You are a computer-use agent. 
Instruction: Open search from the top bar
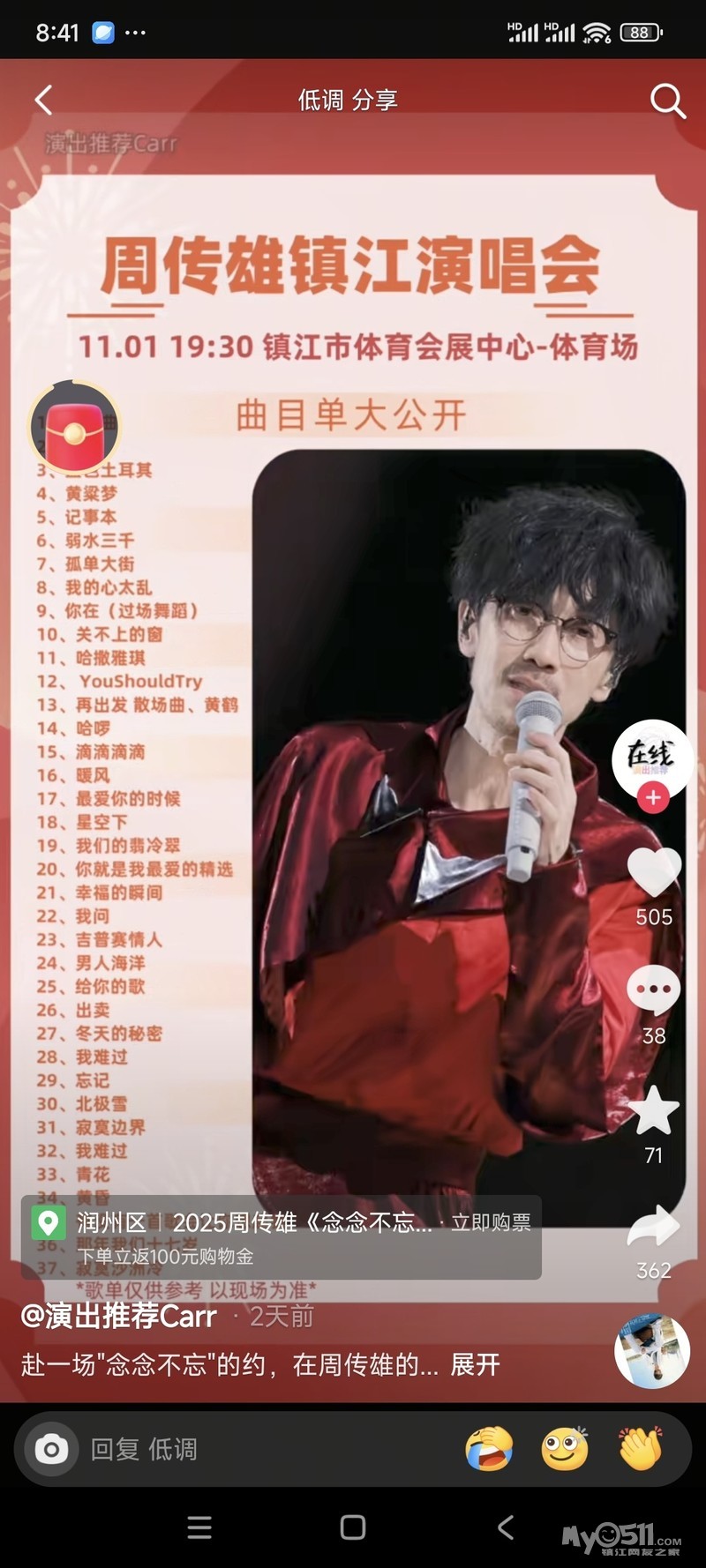(667, 101)
